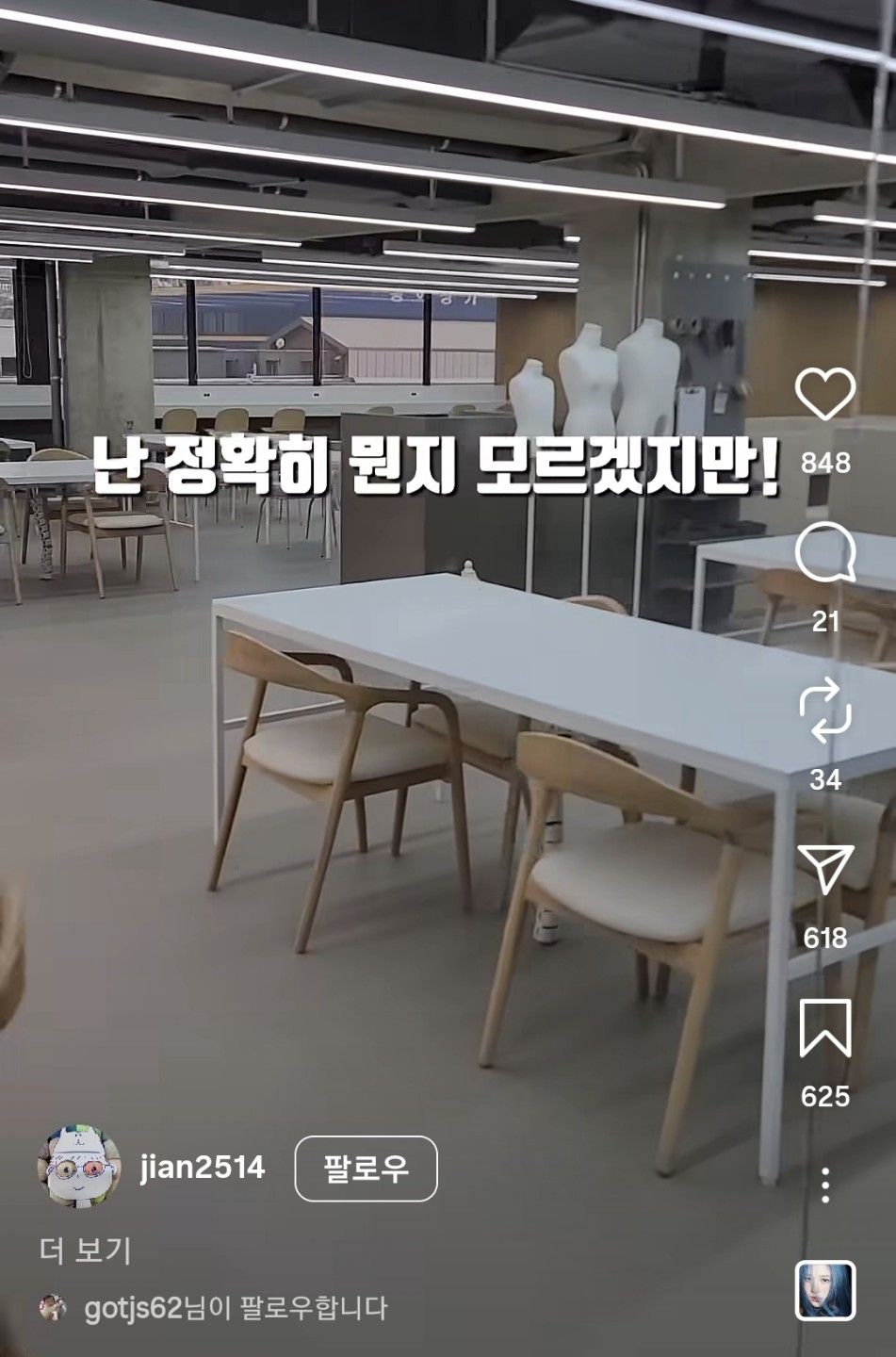Expand the caption with 더 보기
This screenshot has height=1357, width=896.
point(85,1251)
